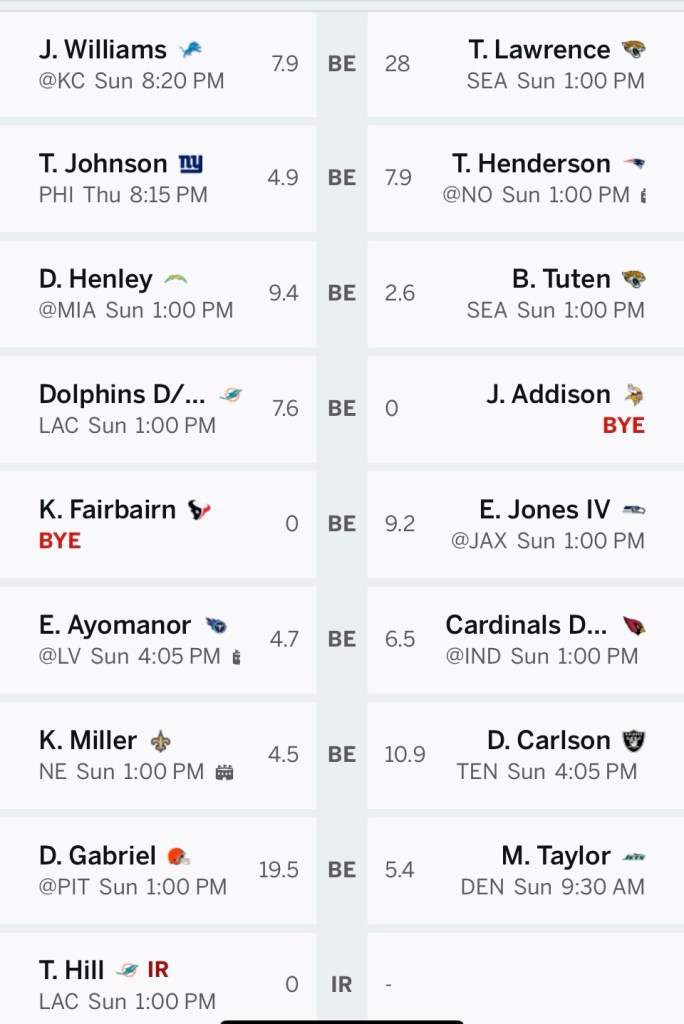
Task: Open J. Addison player card
Action: coord(548,395)
